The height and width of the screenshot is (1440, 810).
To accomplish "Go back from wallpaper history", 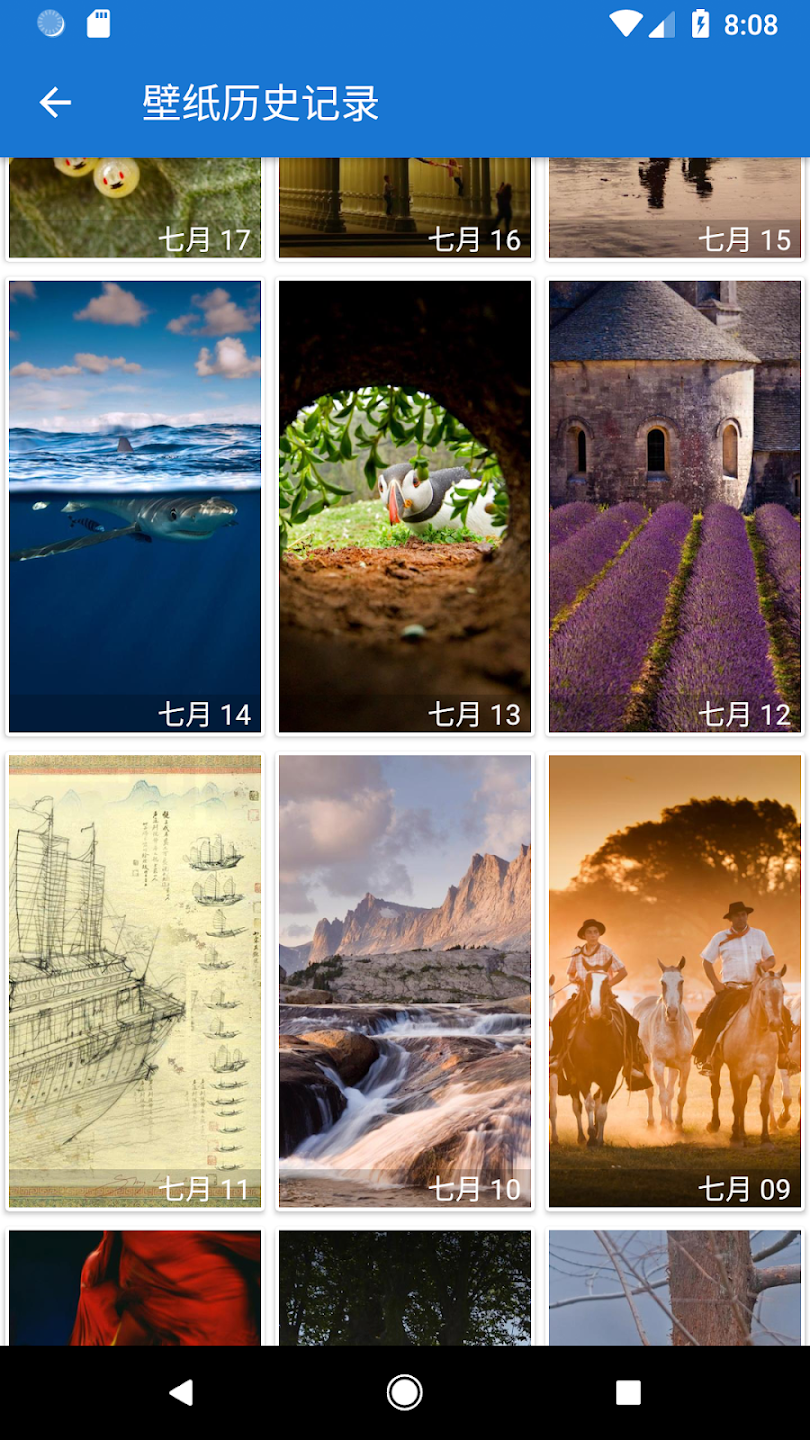I will pyautogui.click(x=55, y=103).
